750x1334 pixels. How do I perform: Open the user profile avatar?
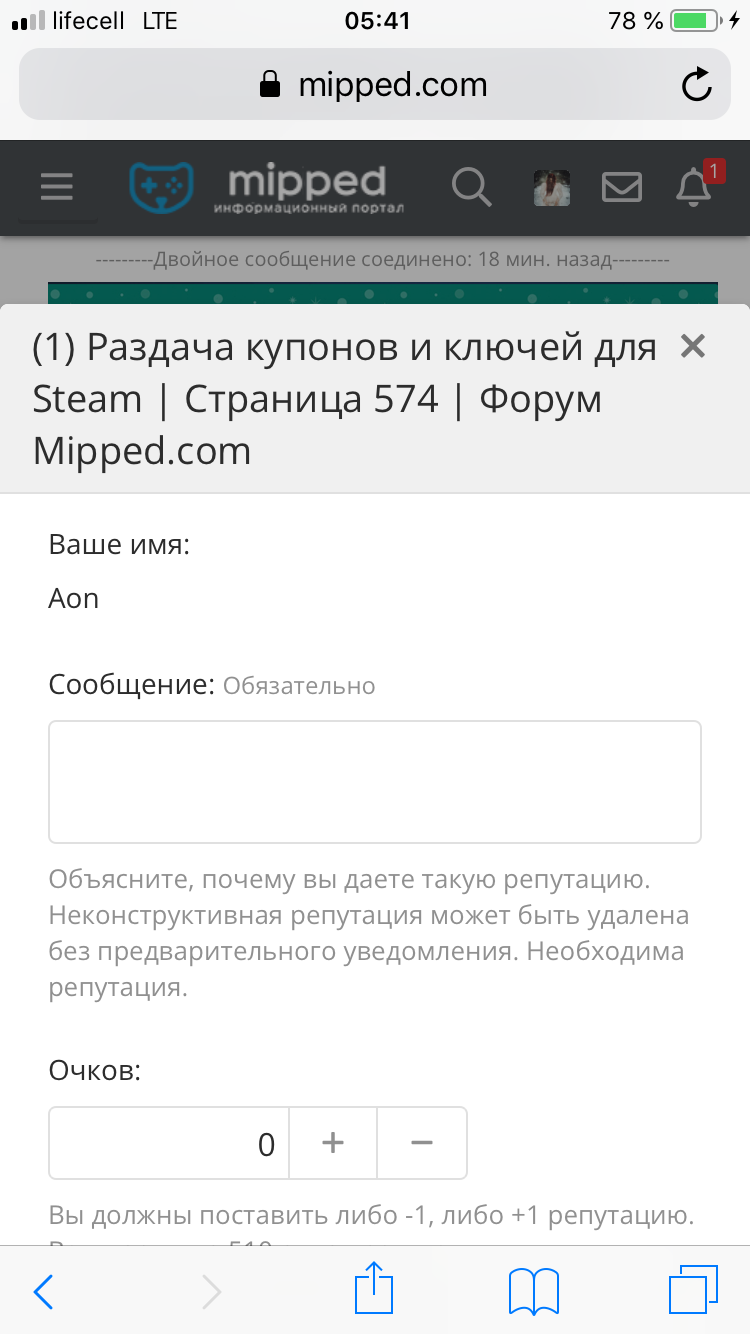click(x=552, y=187)
